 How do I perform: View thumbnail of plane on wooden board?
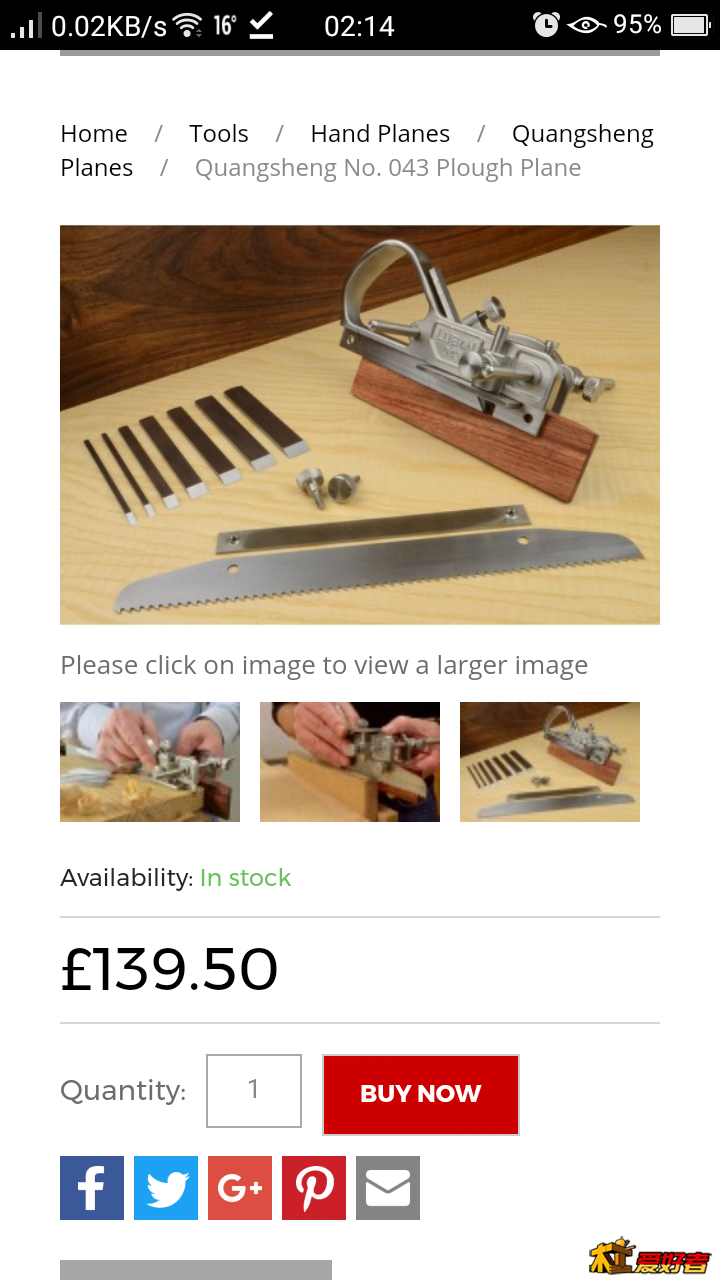pos(350,762)
